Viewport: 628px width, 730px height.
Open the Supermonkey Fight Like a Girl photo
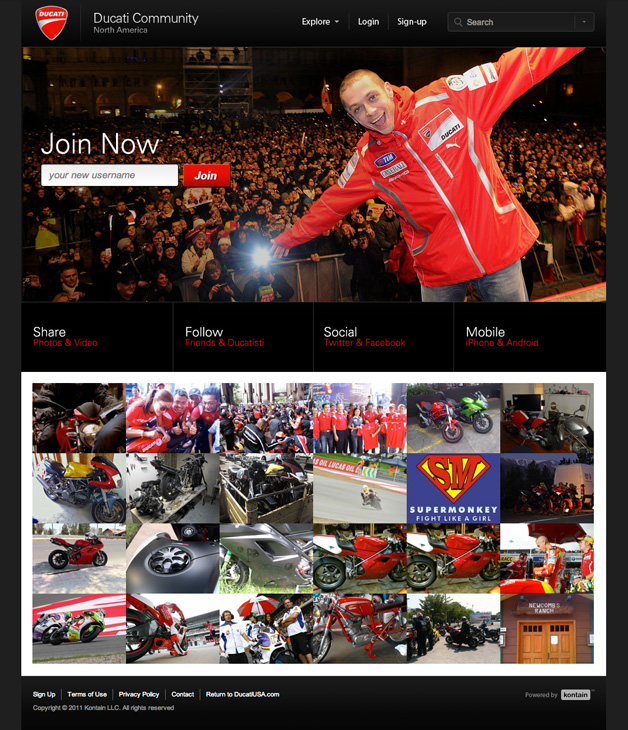tap(453, 488)
